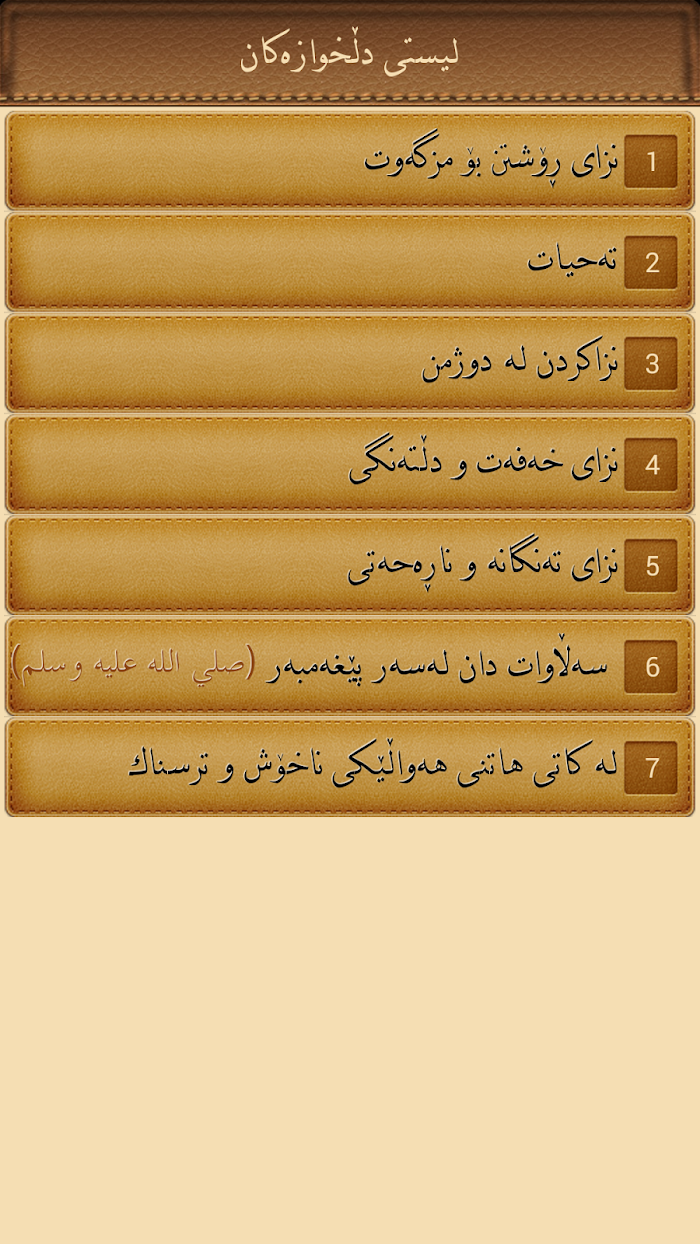Select item 3 نزاکردن لە دوژمن
Screen dimensions: 700x1244
tap(350, 363)
